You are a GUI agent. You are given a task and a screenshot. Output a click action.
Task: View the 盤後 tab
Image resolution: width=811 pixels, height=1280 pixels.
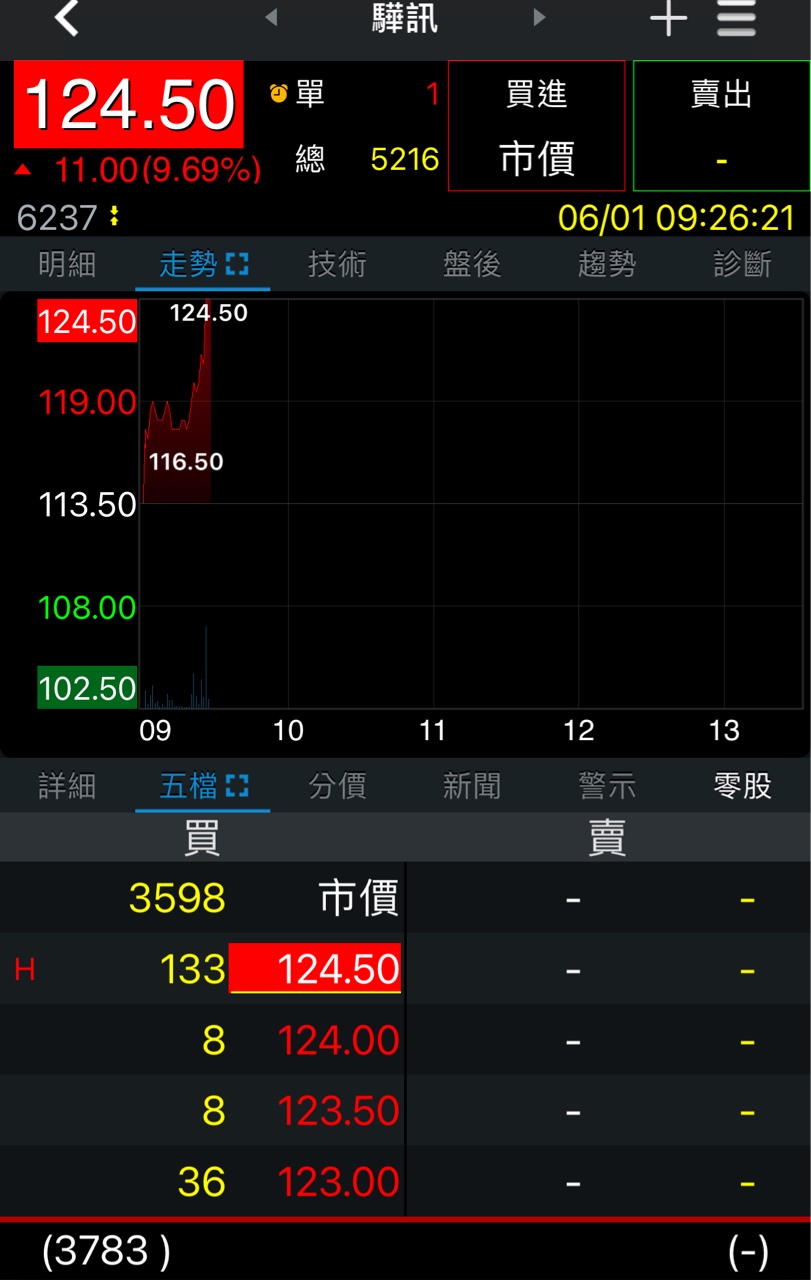point(472,264)
